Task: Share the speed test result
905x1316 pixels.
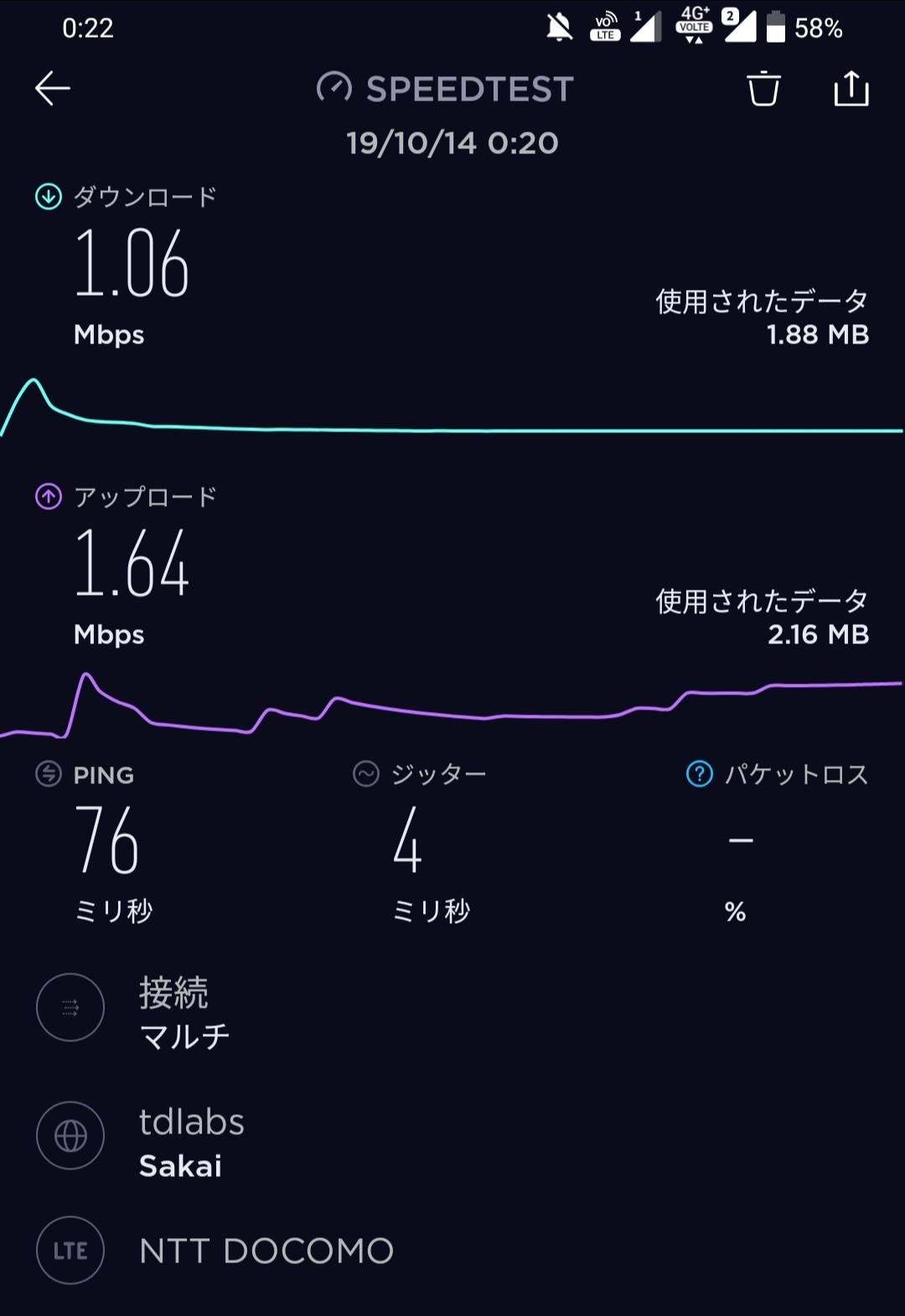Action: point(851,88)
